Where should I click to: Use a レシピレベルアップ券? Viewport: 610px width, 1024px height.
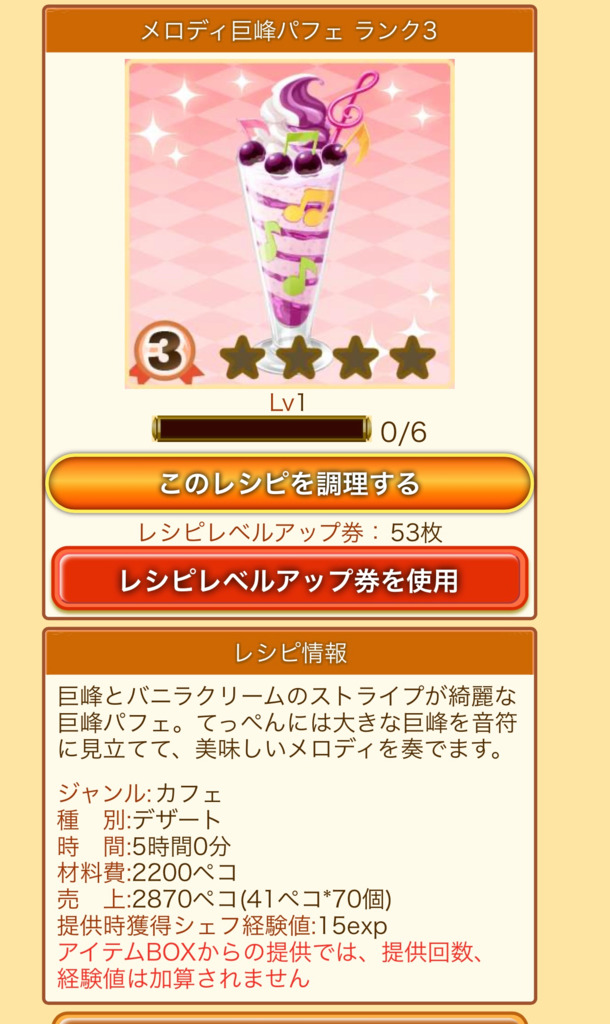coord(289,579)
